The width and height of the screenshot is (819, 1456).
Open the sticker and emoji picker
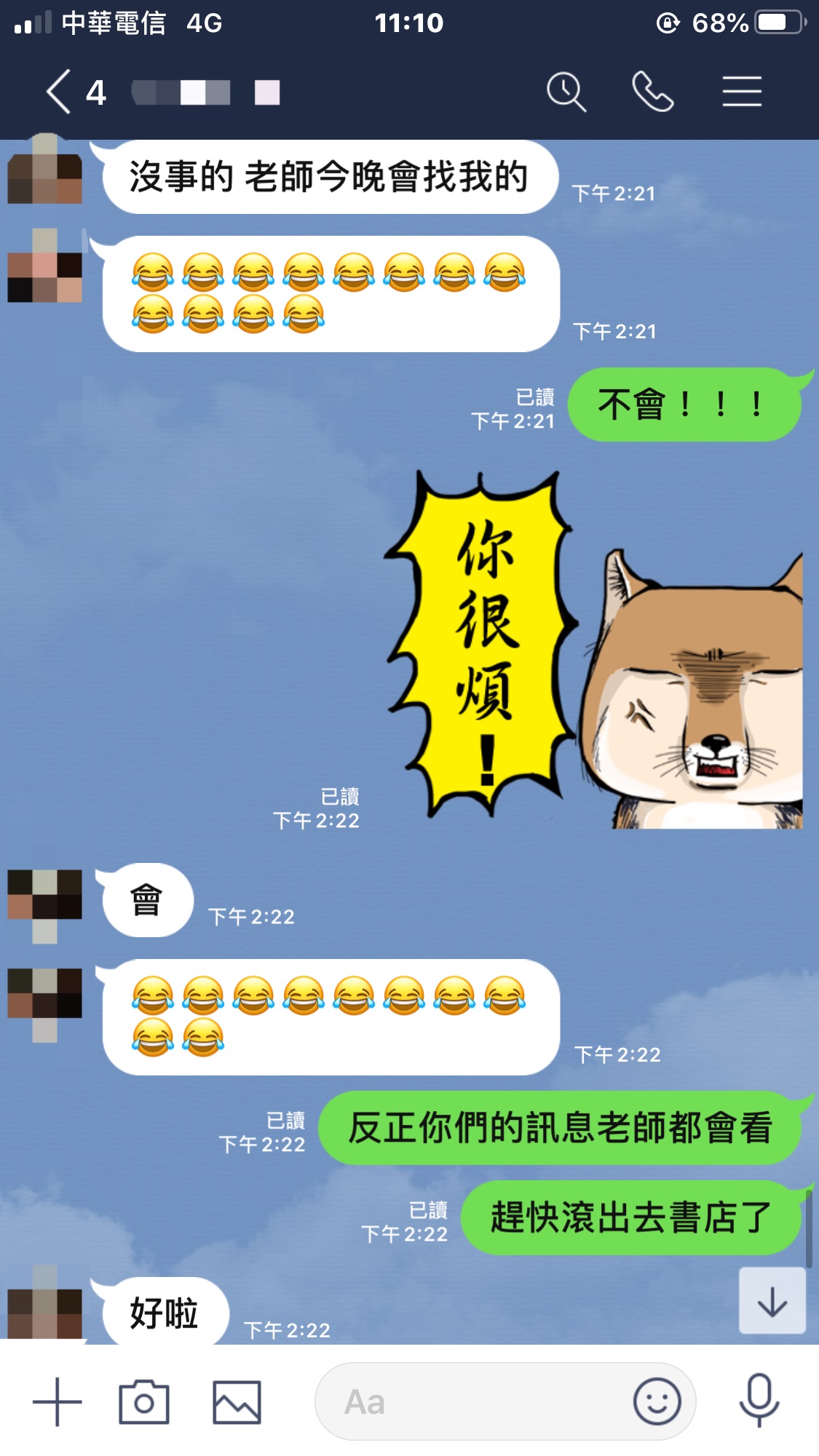click(x=657, y=1401)
